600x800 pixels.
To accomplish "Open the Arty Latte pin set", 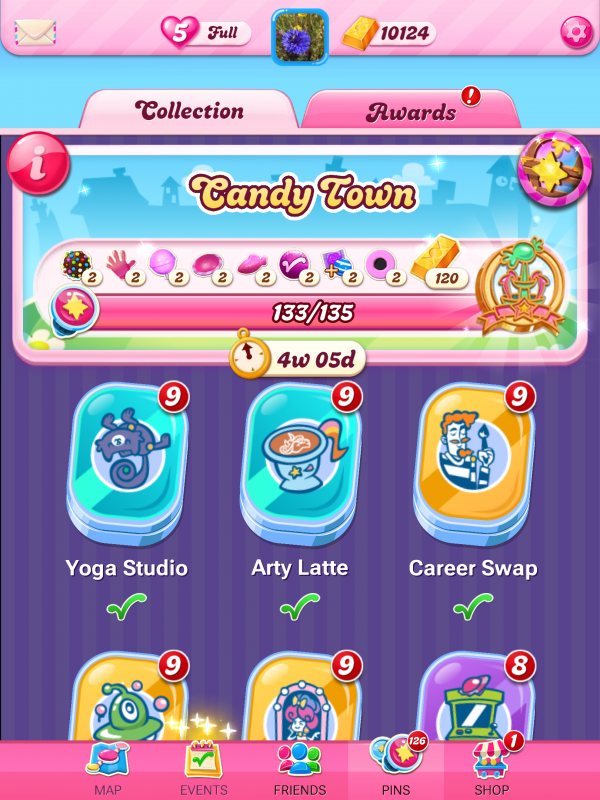I will click(300, 461).
